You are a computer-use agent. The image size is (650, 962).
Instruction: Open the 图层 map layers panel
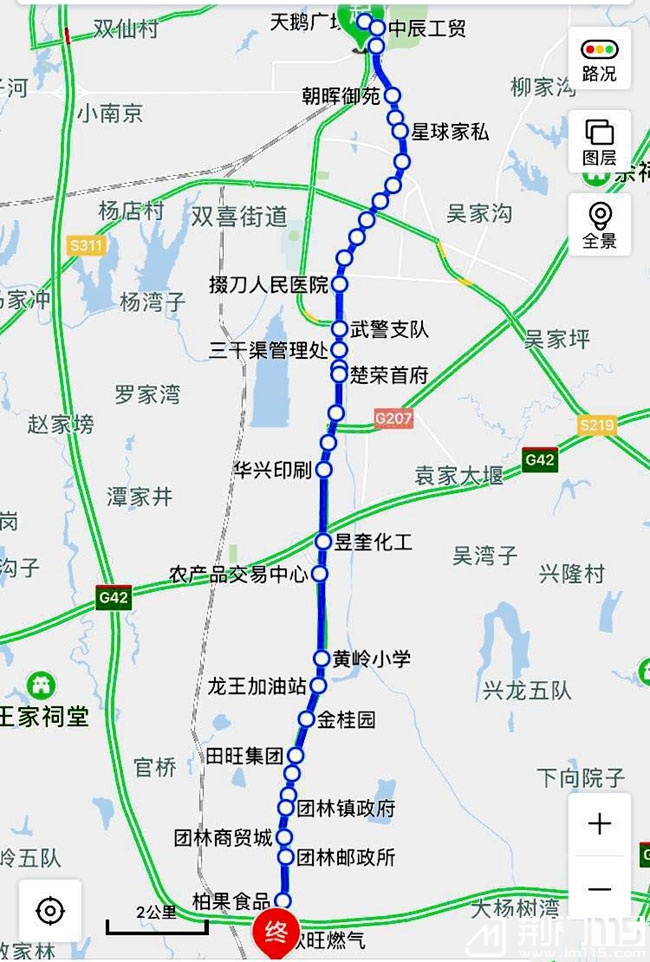pos(599,141)
